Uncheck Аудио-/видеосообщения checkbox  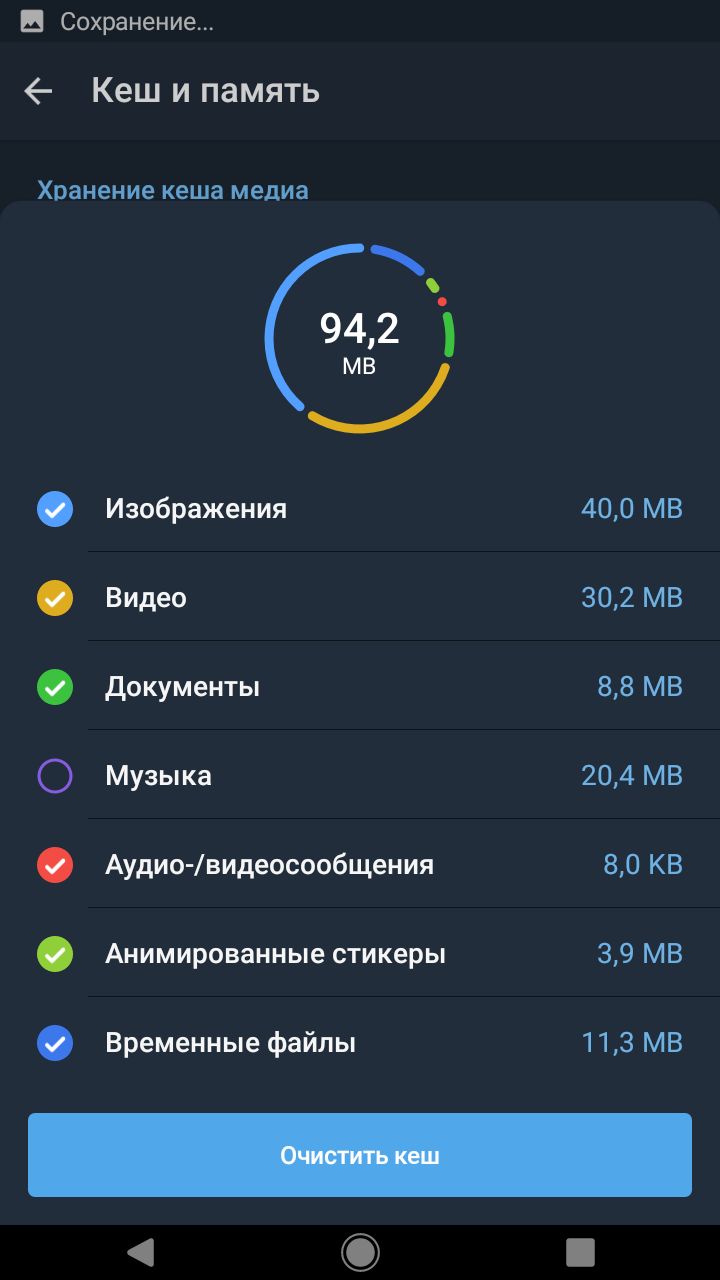tap(55, 865)
